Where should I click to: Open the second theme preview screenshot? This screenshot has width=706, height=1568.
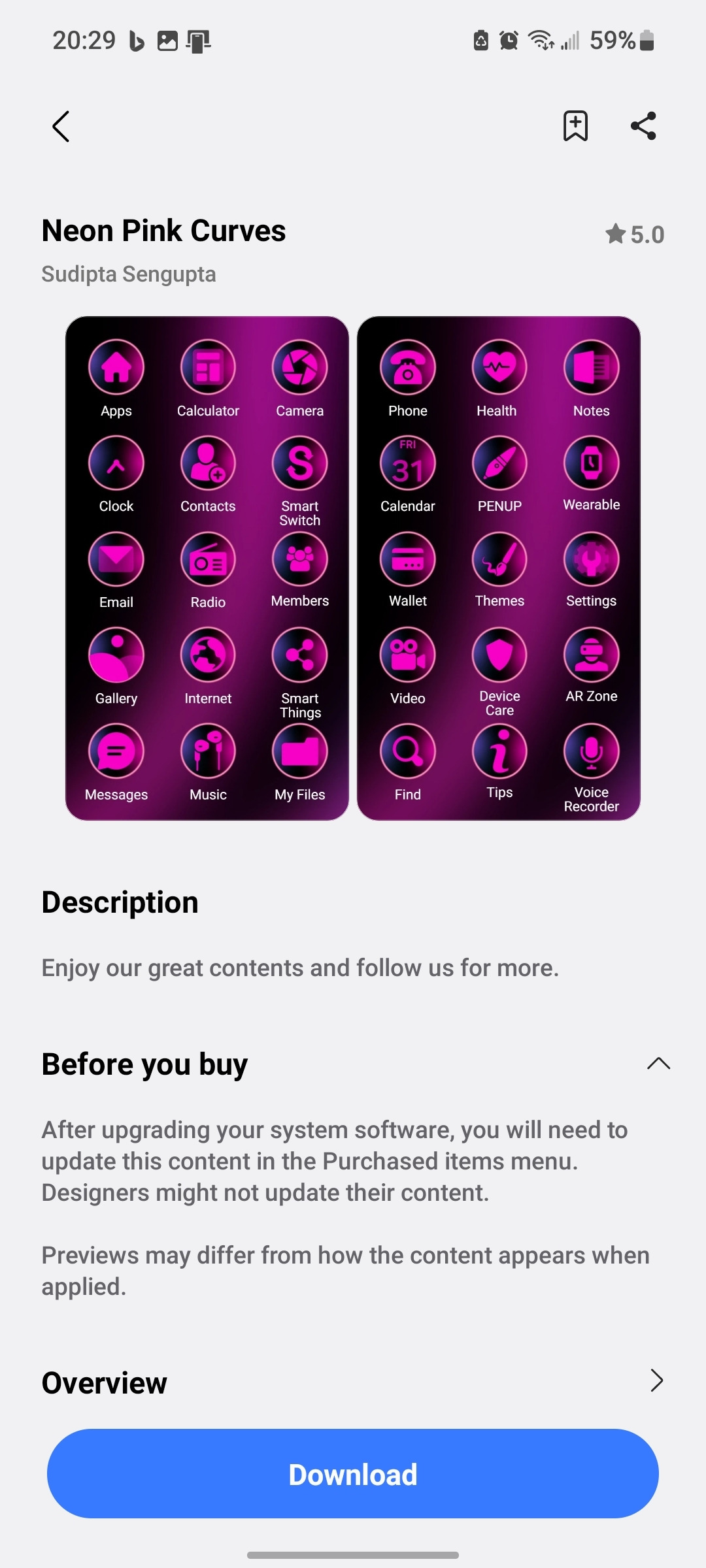tap(499, 567)
